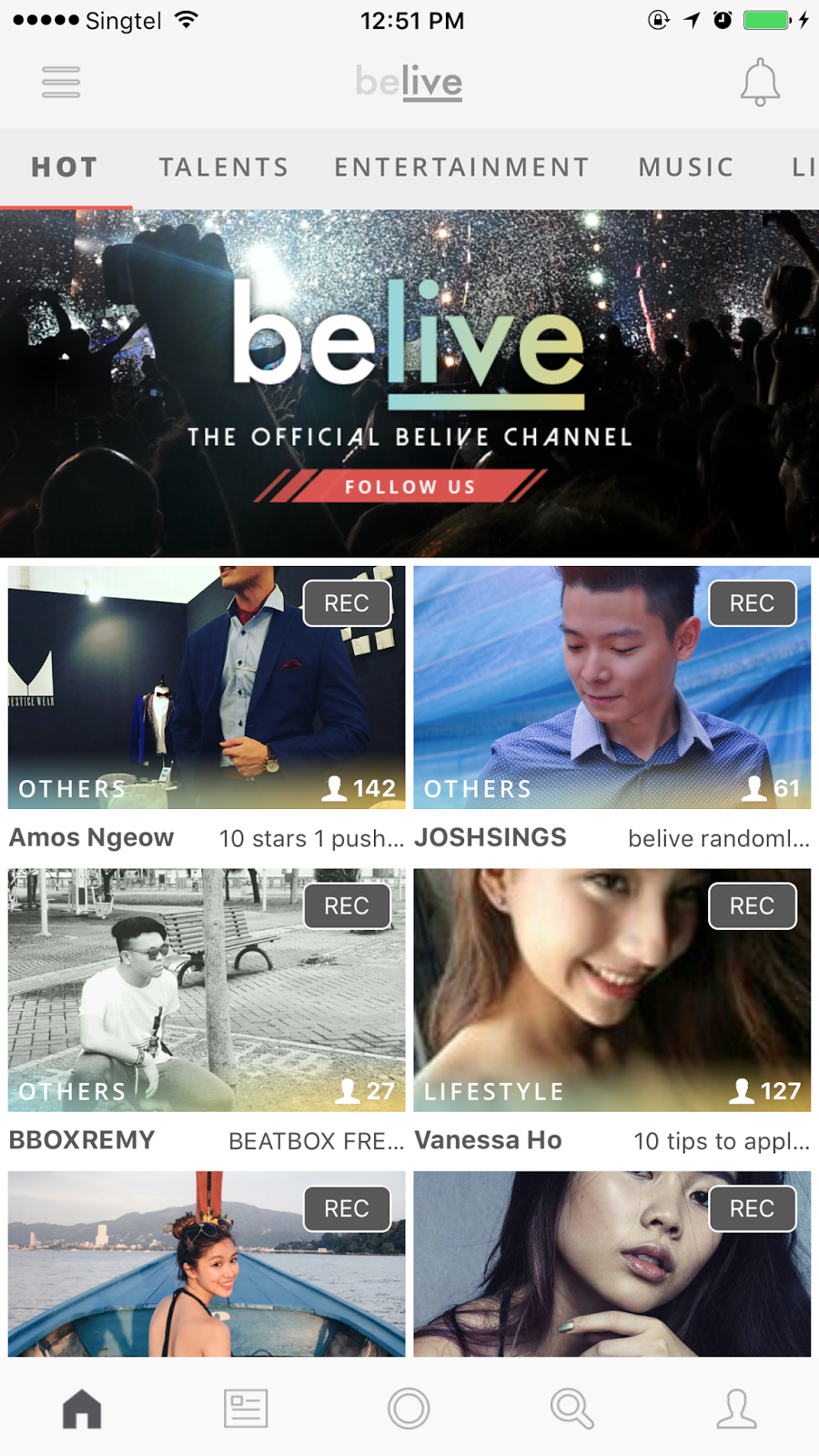
Task: Open the hamburger drawer menu
Action: pyautogui.click(x=61, y=82)
